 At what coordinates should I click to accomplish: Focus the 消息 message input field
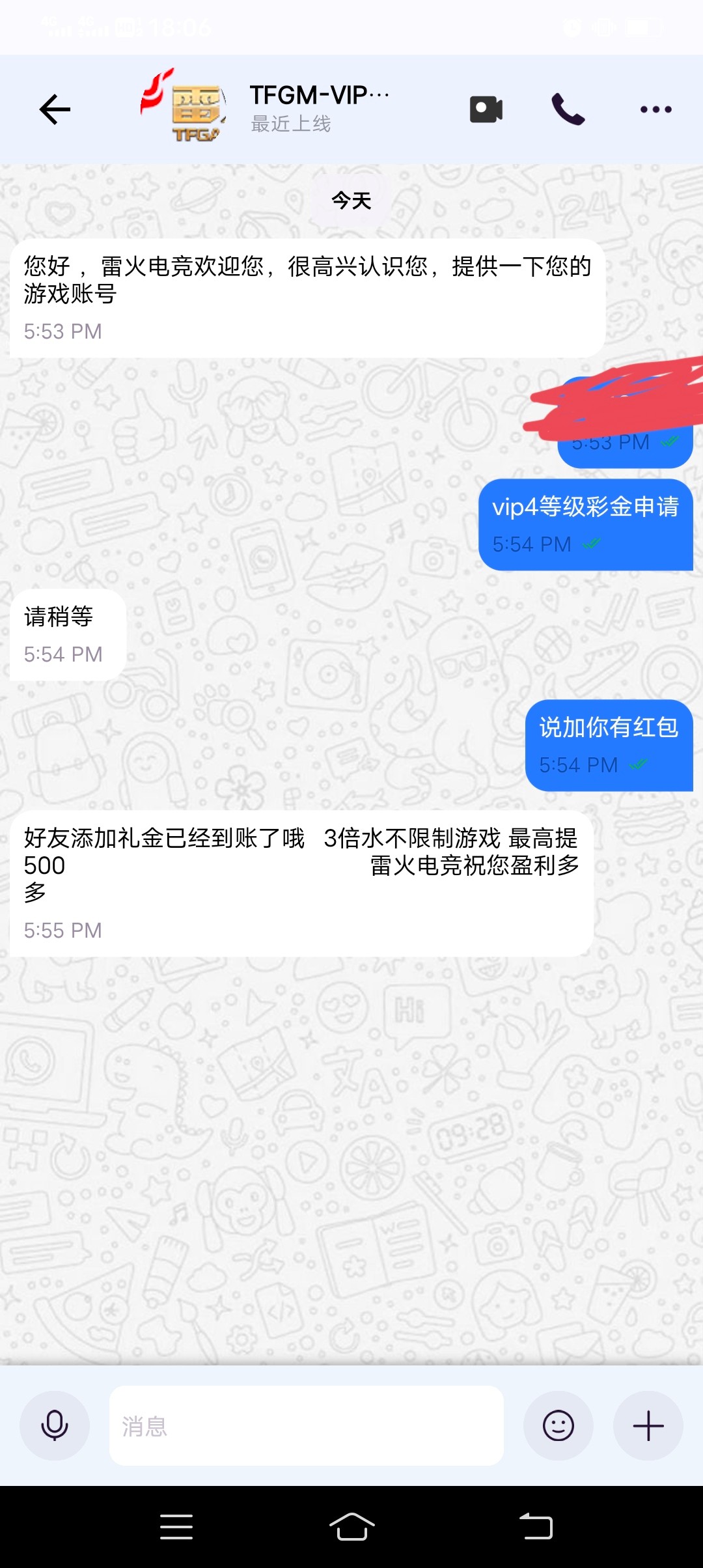(x=307, y=1425)
